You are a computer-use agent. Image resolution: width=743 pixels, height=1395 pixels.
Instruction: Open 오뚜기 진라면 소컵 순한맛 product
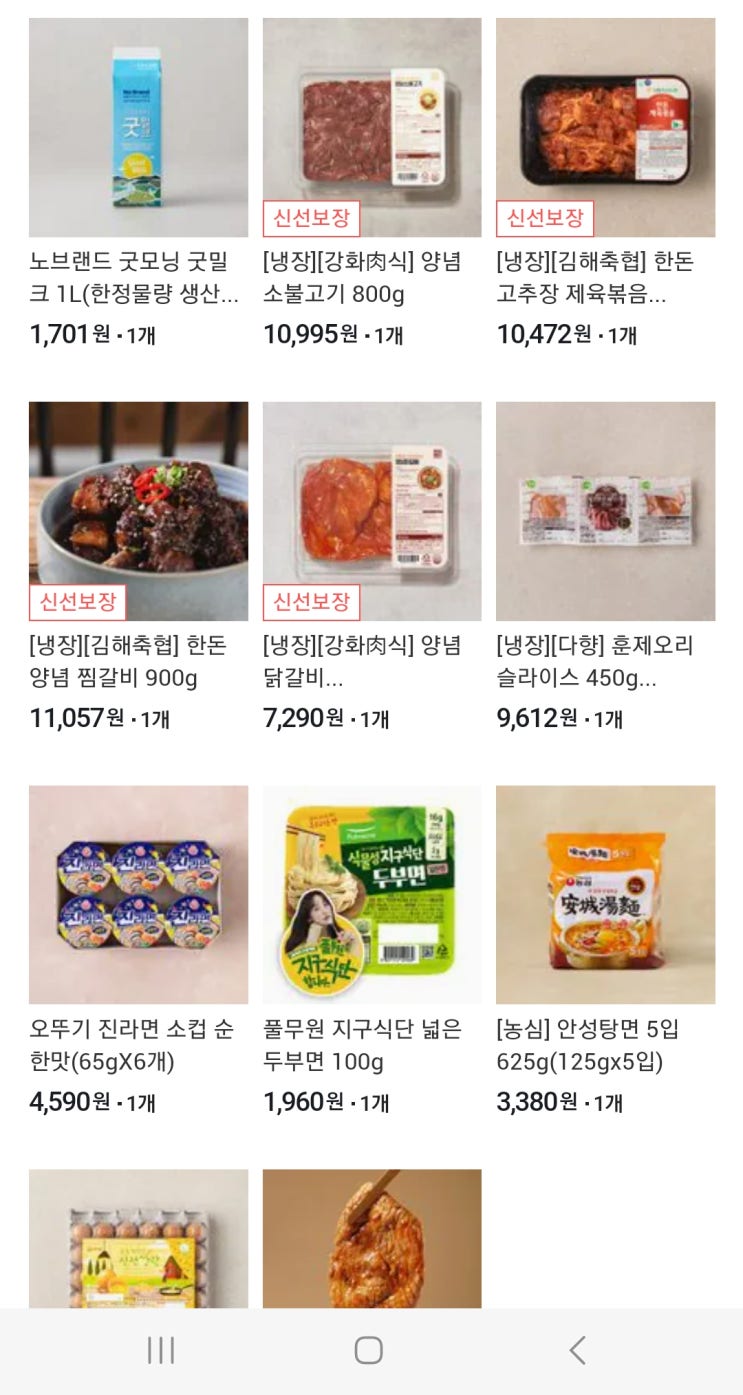(138, 895)
